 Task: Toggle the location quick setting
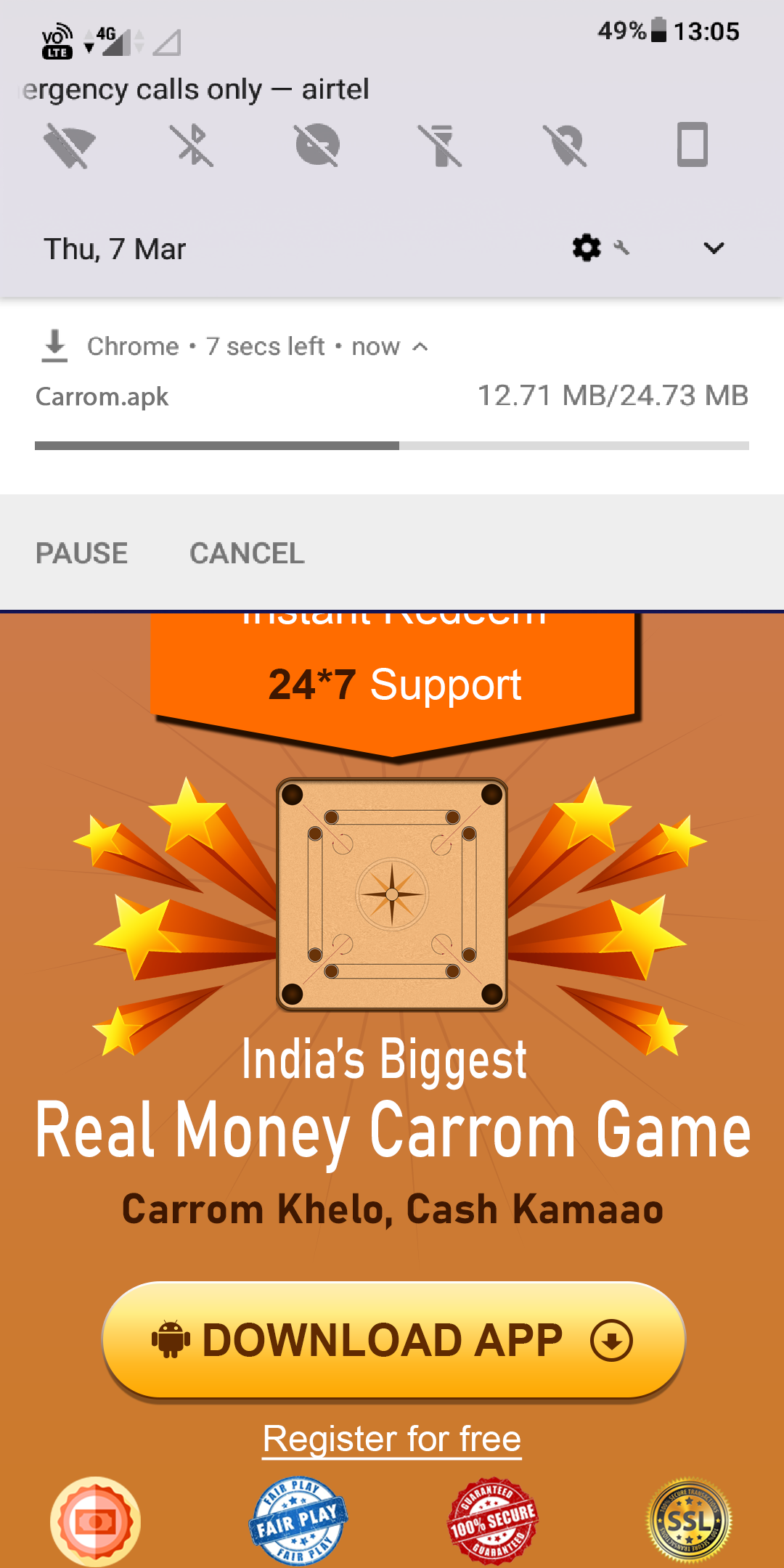pyautogui.click(x=567, y=145)
